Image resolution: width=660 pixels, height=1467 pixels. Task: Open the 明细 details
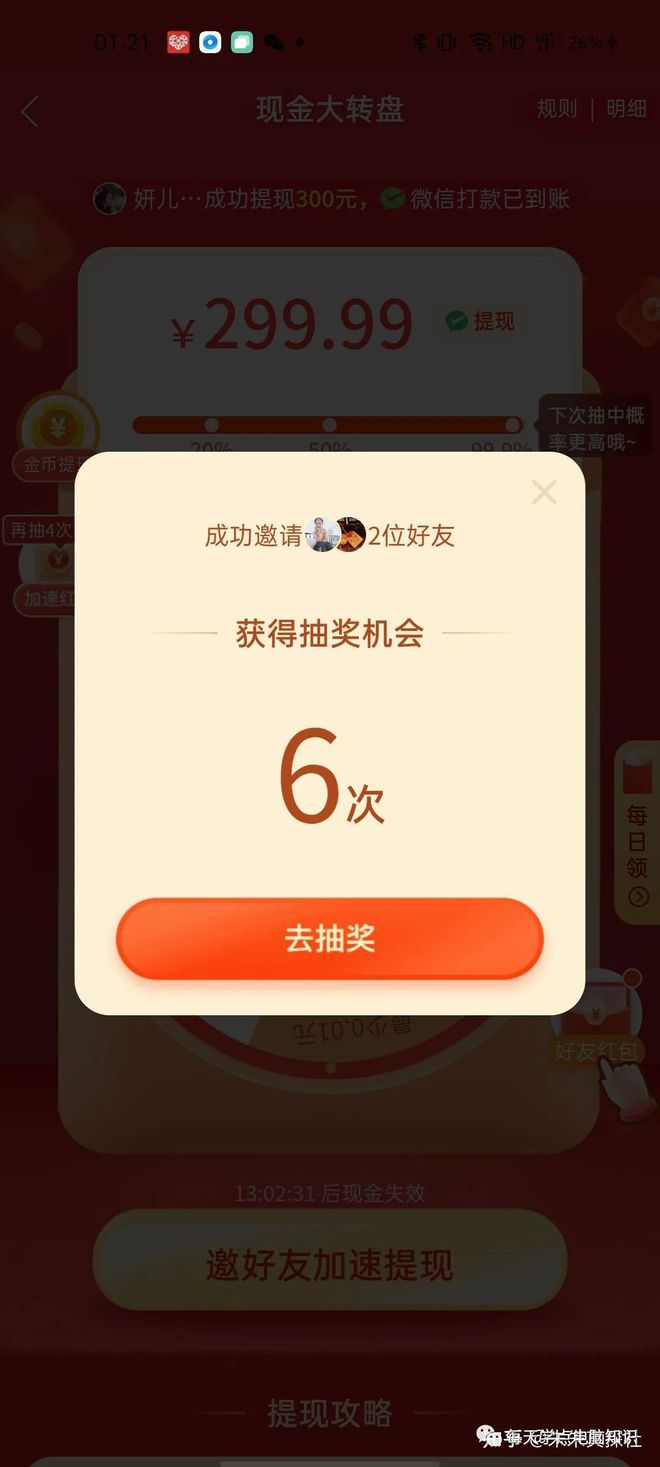[x=626, y=109]
